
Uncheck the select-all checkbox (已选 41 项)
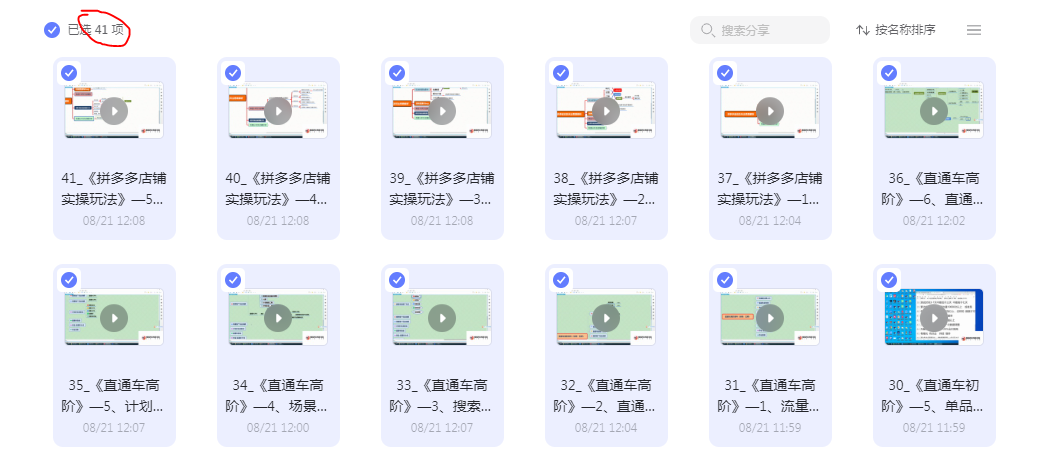52,30
